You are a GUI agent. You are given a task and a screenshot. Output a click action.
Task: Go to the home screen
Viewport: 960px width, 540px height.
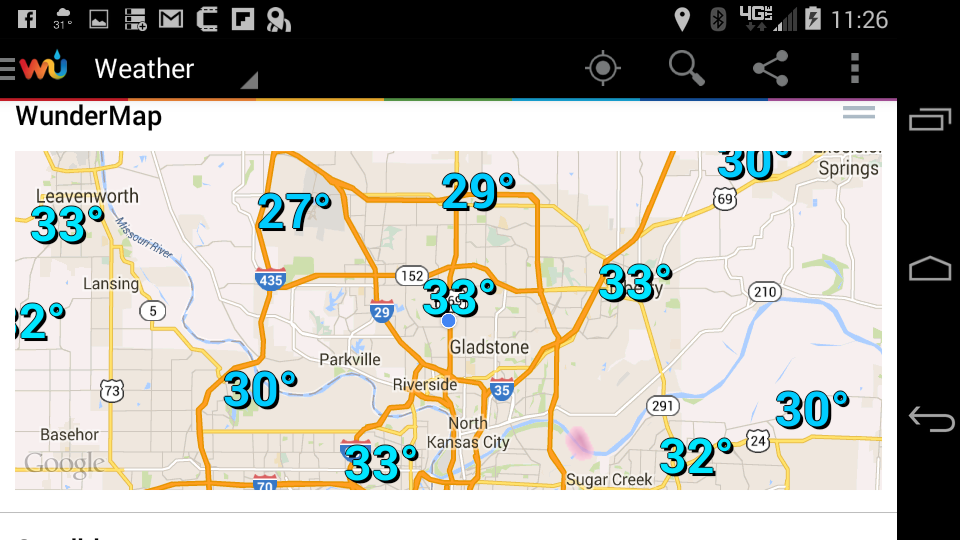(x=930, y=268)
